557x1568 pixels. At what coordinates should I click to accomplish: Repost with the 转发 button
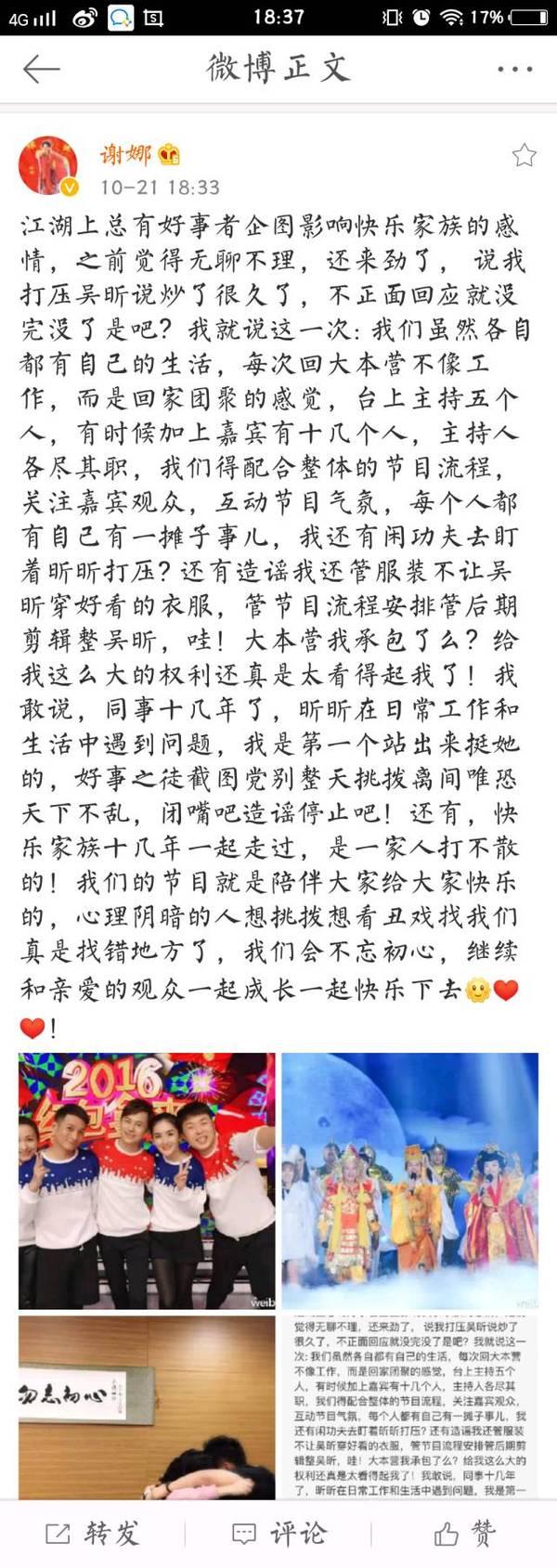93,1533
